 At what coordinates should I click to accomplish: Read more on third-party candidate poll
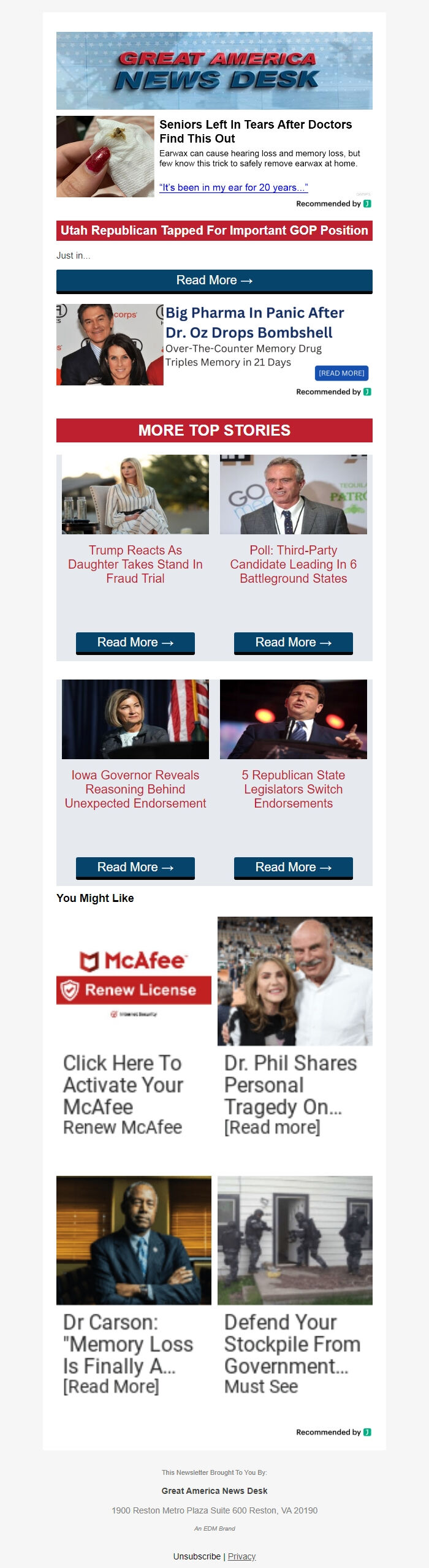(x=293, y=643)
